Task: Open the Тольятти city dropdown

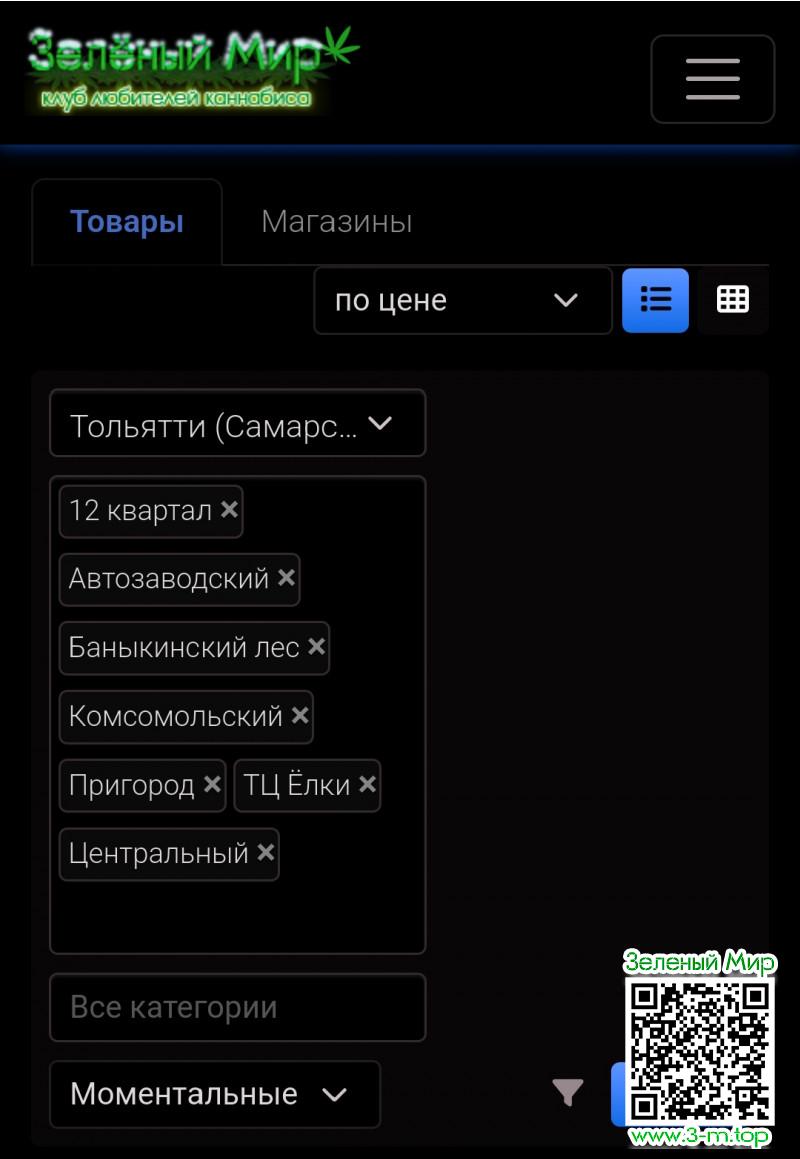Action: click(x=237, y=424)
